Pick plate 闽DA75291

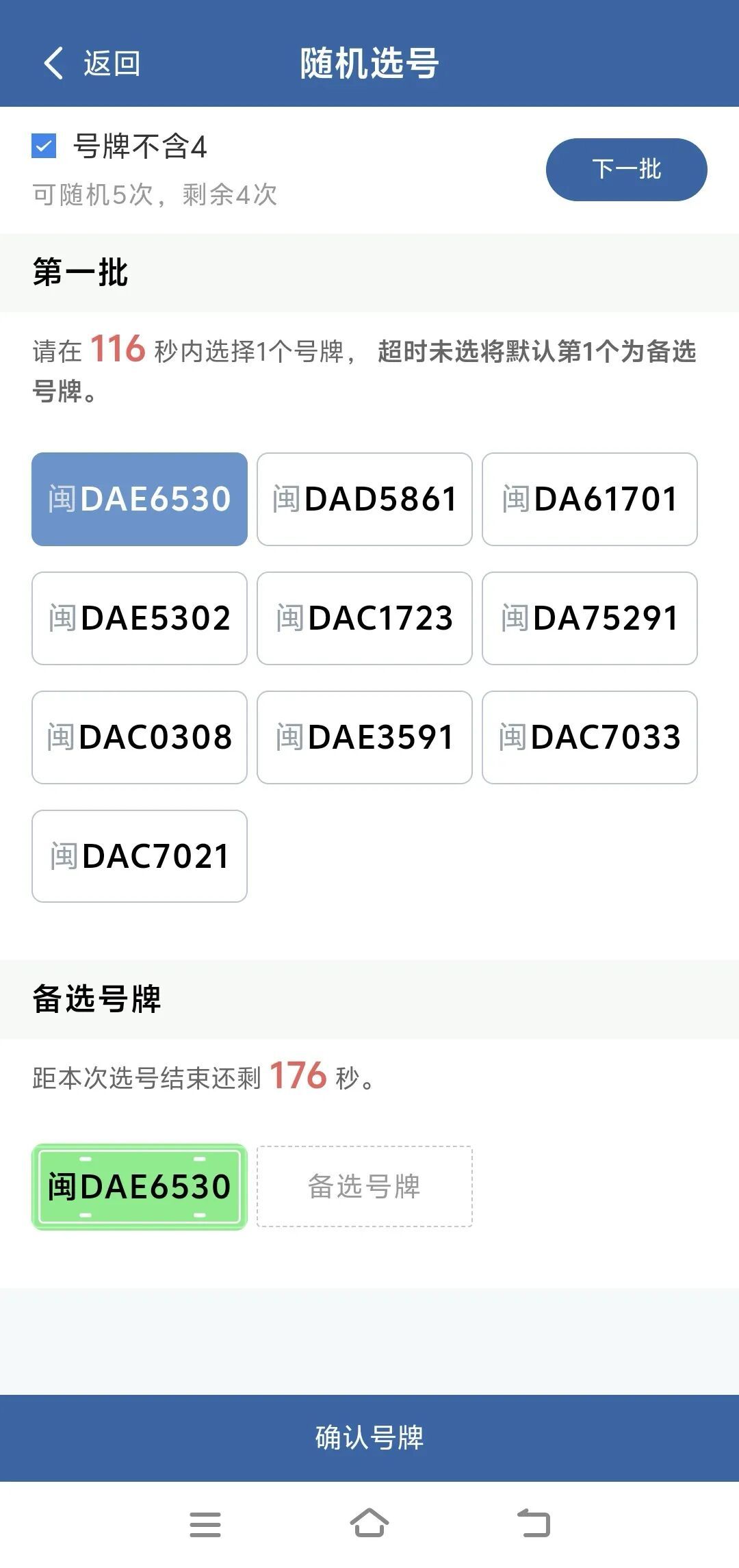click(590, 618)
